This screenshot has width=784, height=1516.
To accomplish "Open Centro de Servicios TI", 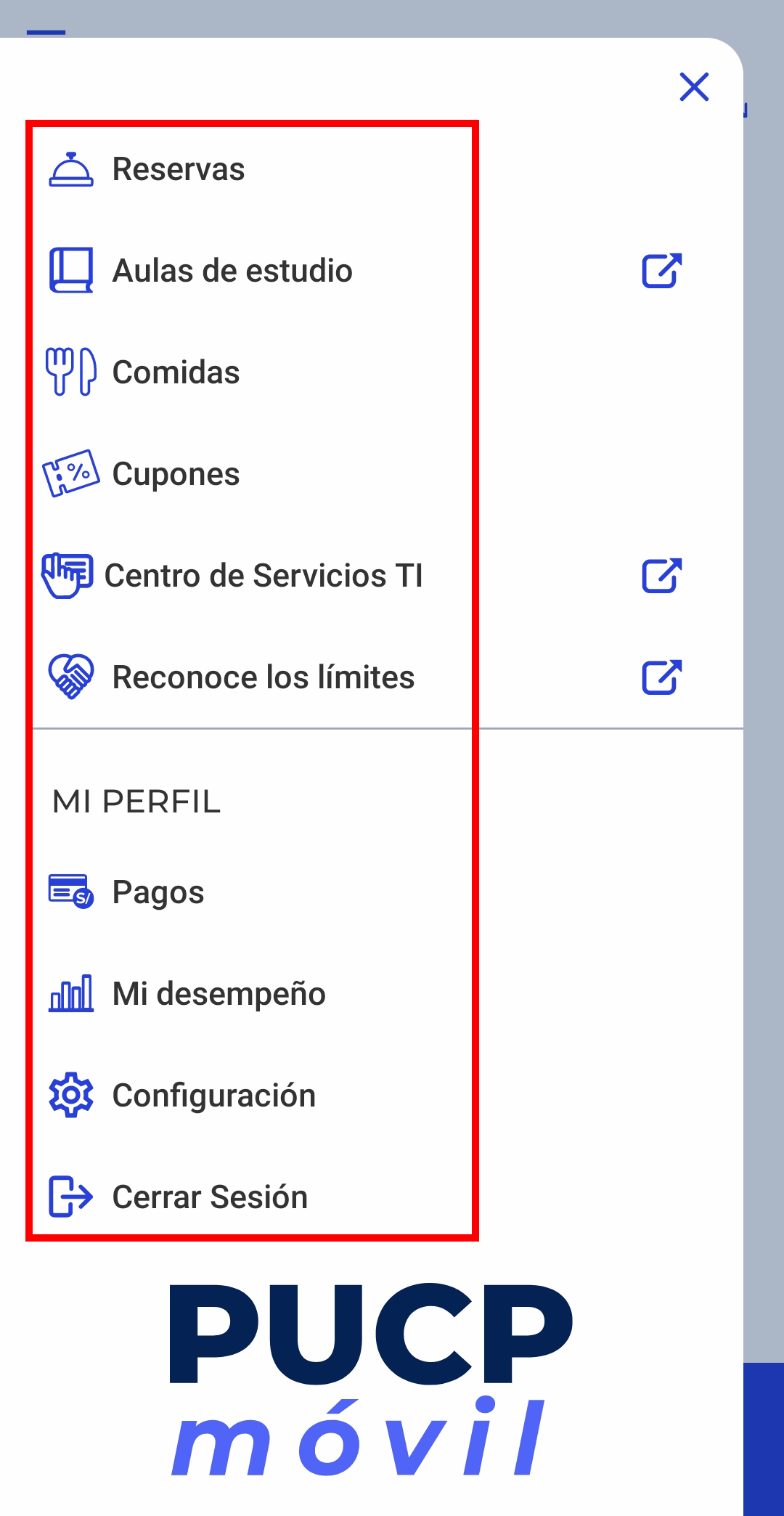I will coord(263,576).
